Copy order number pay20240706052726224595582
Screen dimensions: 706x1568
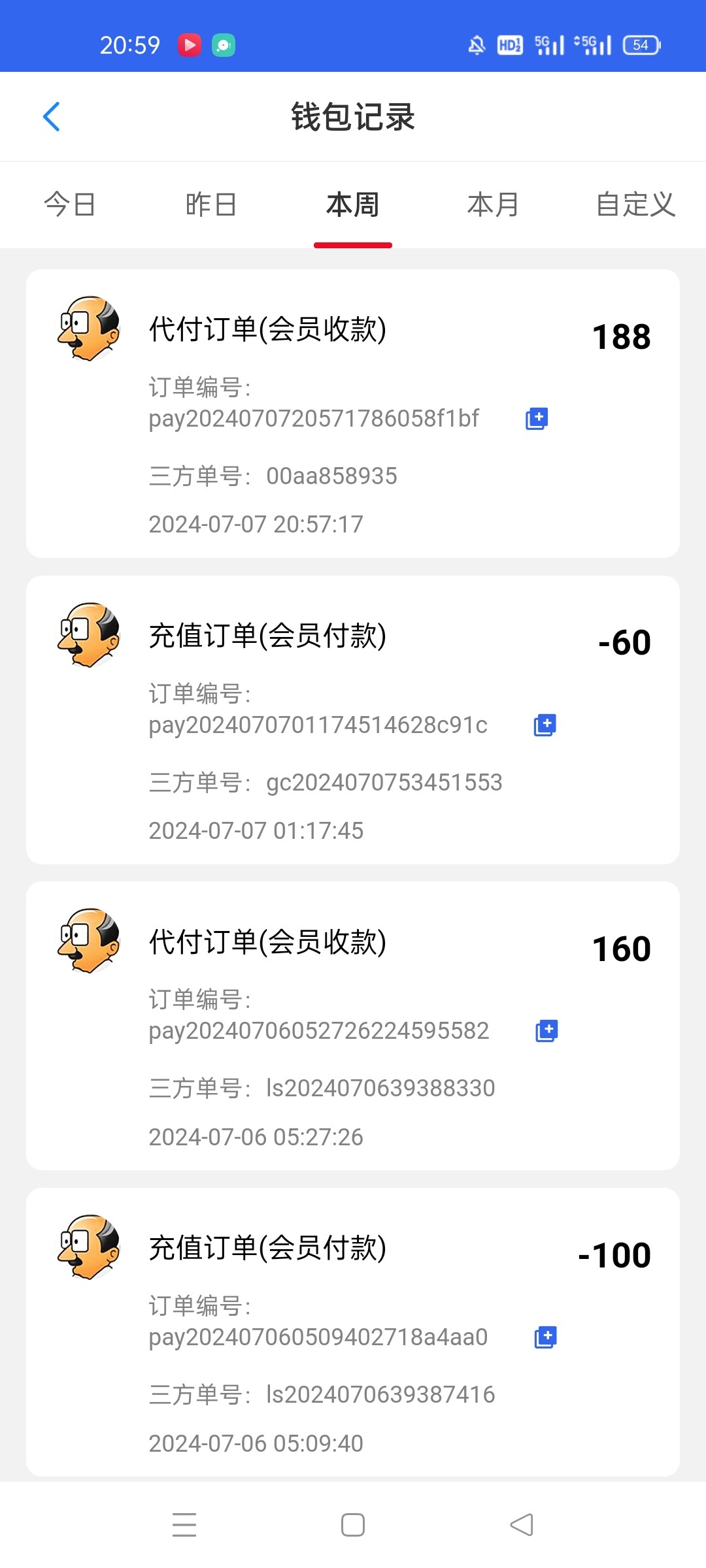[546, 1031]
